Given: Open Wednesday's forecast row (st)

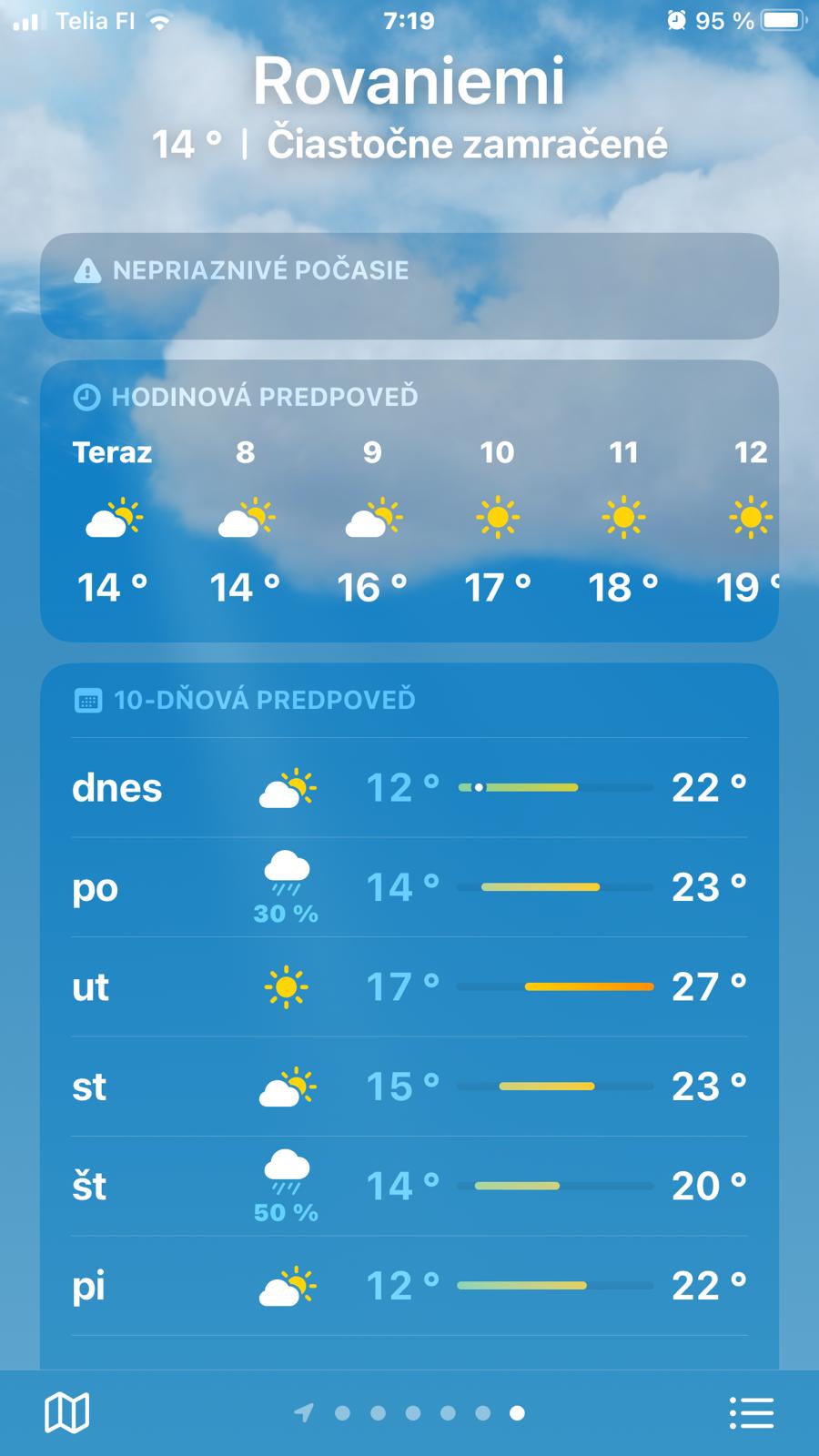Looking at the screenshot, I should pos(409,1087).
